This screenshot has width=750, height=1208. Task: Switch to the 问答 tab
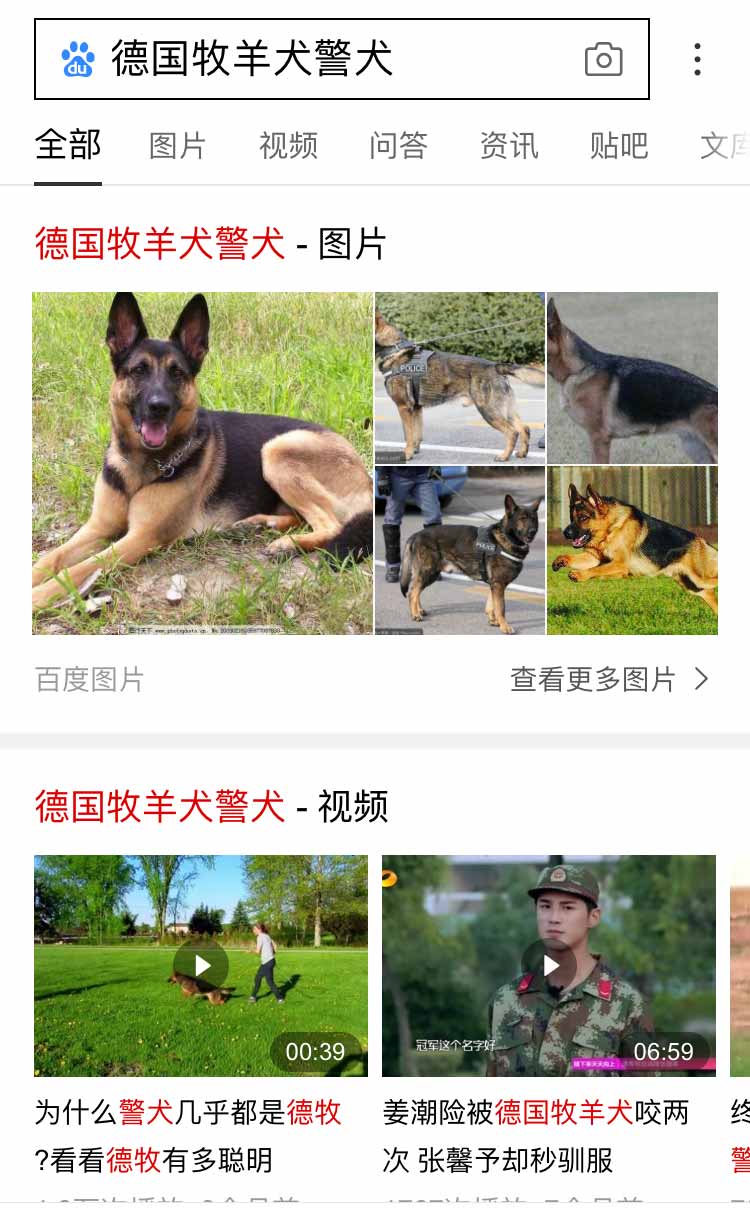[x=398, y=146]
